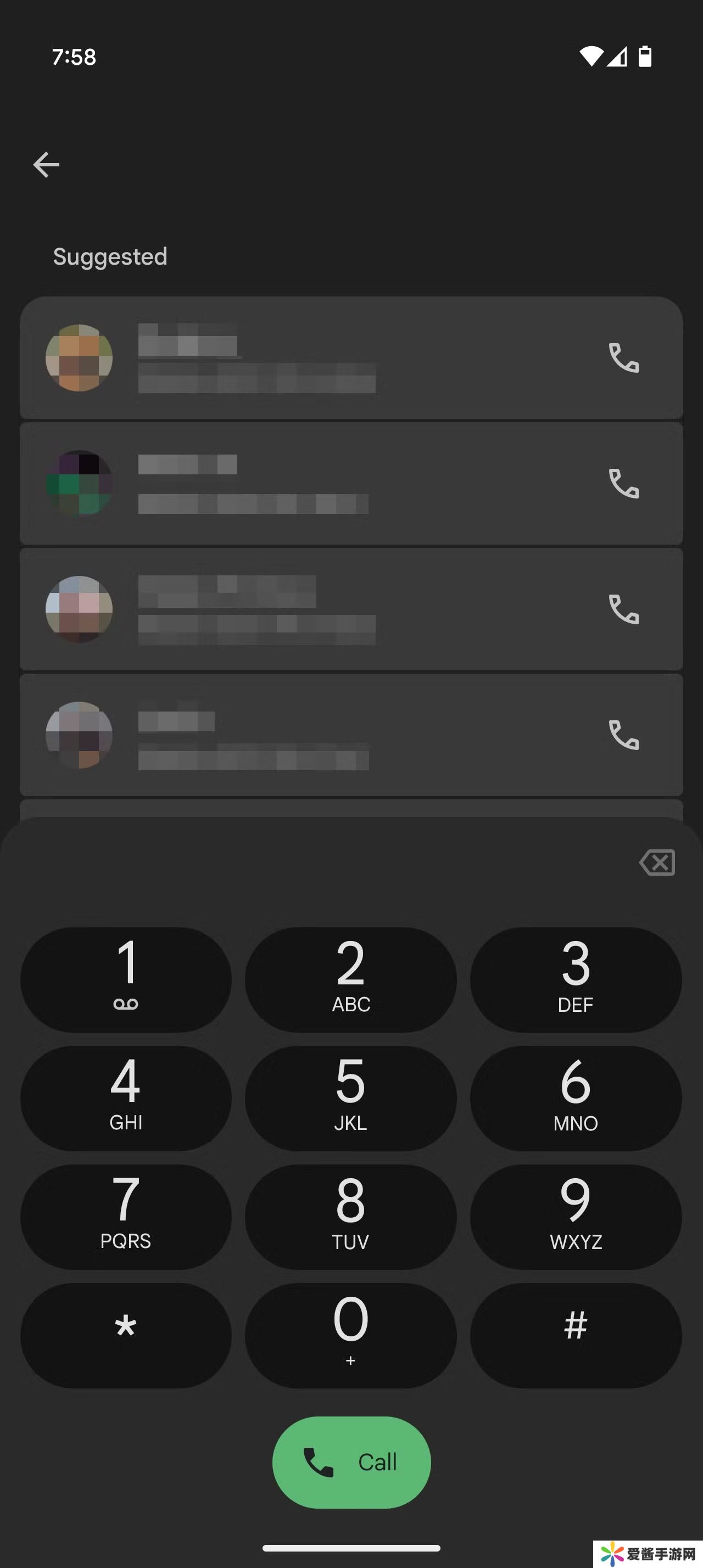Call the fourth suggested contact
The width and height of the screenshot is (703, 1568).
point(623,735)
